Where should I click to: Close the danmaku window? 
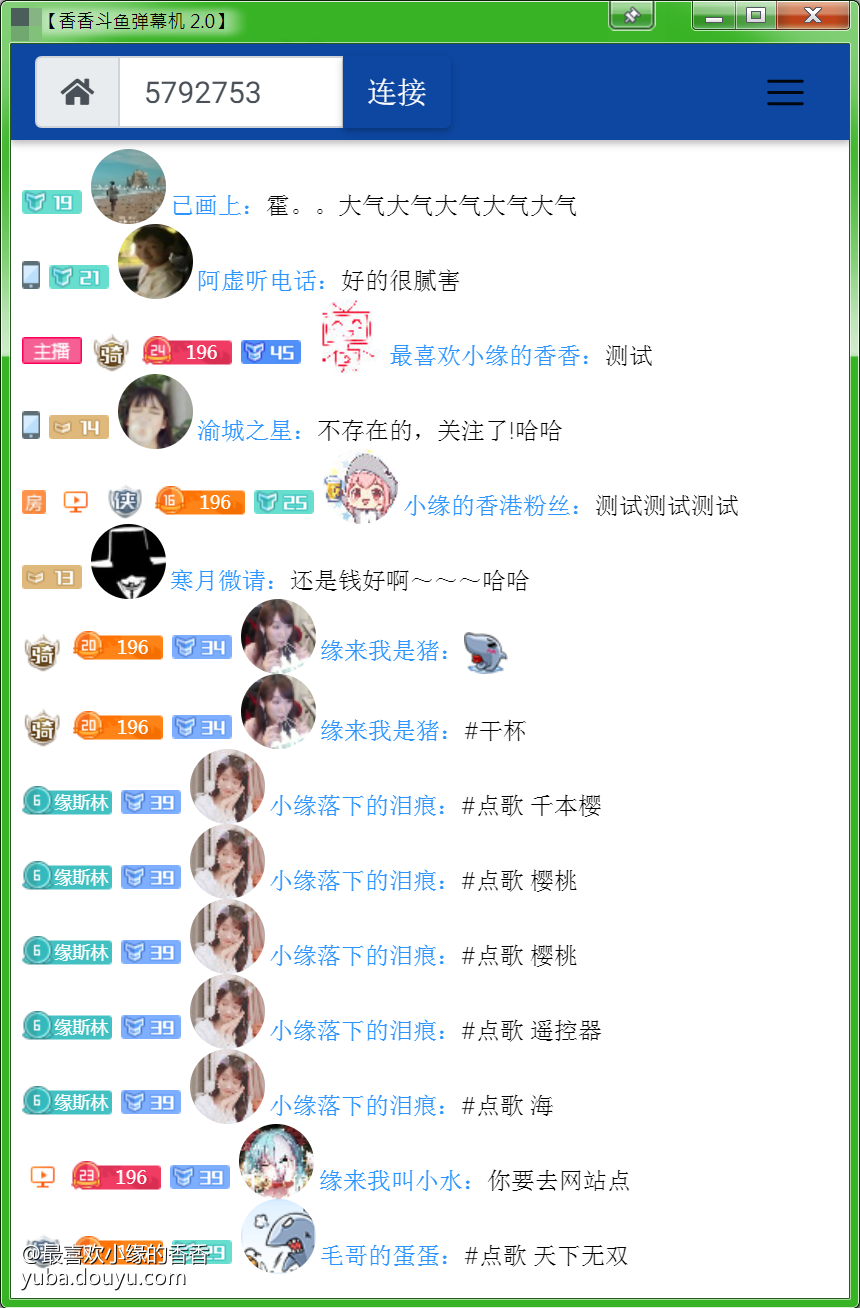coord(812,15)
